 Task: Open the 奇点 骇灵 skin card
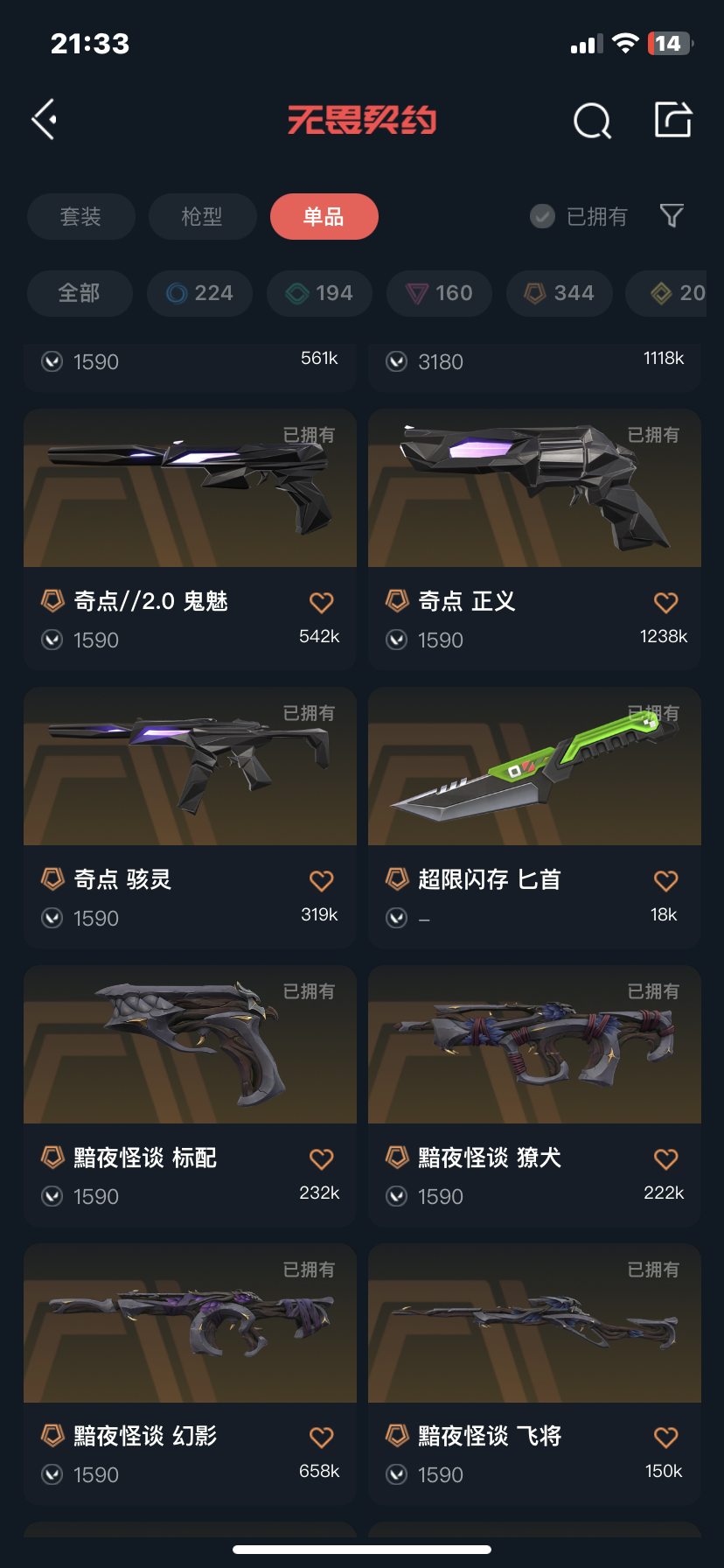coord(190,818)
